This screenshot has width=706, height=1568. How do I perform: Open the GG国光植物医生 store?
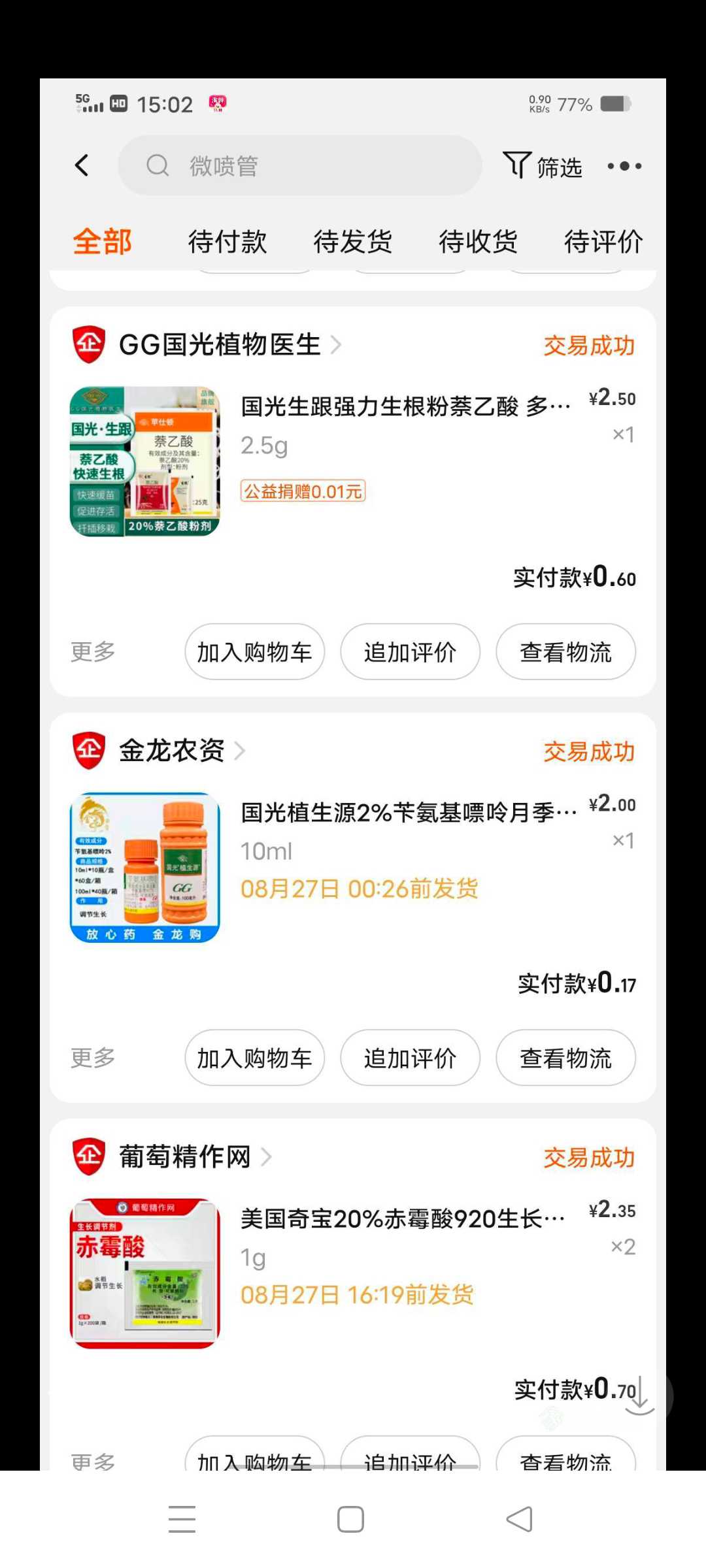219,344
